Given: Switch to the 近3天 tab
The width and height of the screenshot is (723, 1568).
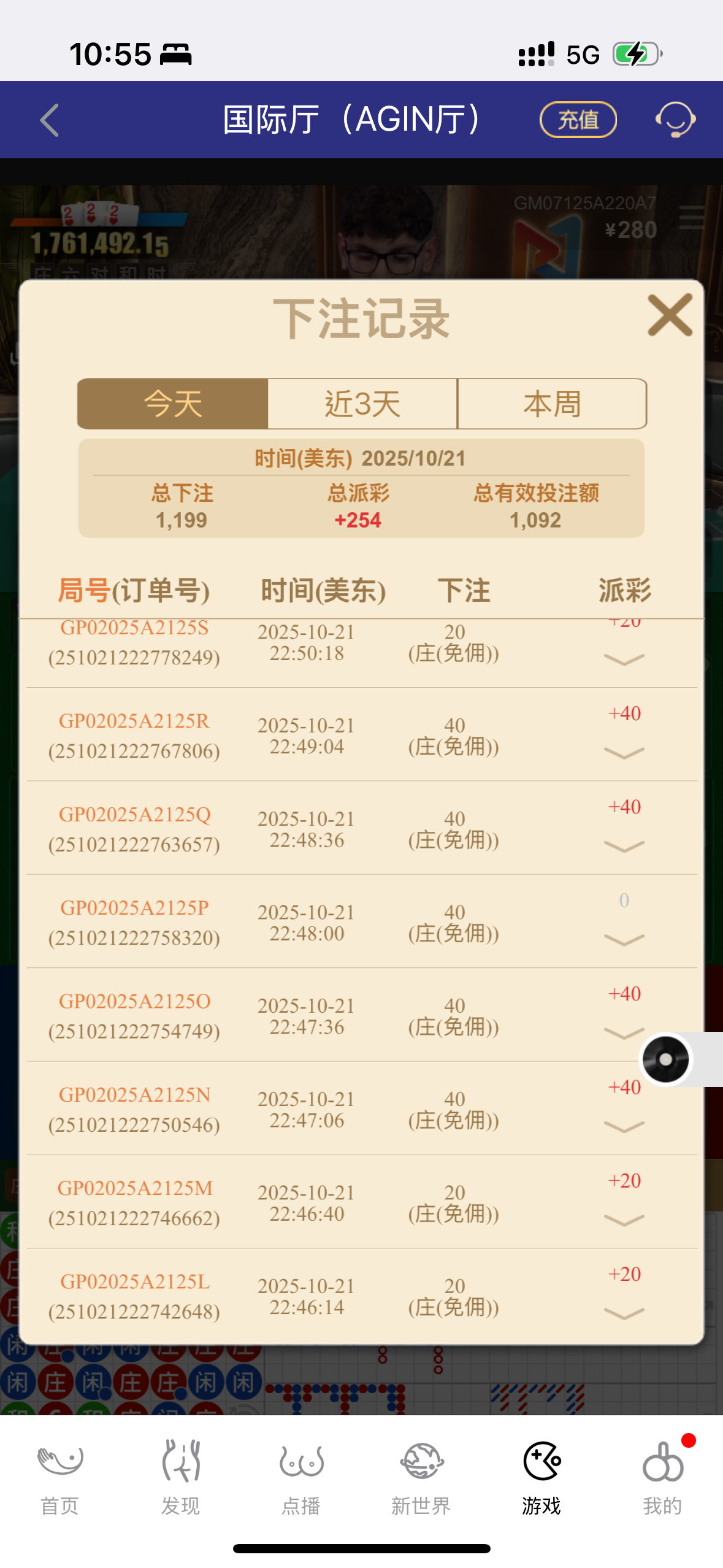Looking at the screenshot, I should (362, 404).
